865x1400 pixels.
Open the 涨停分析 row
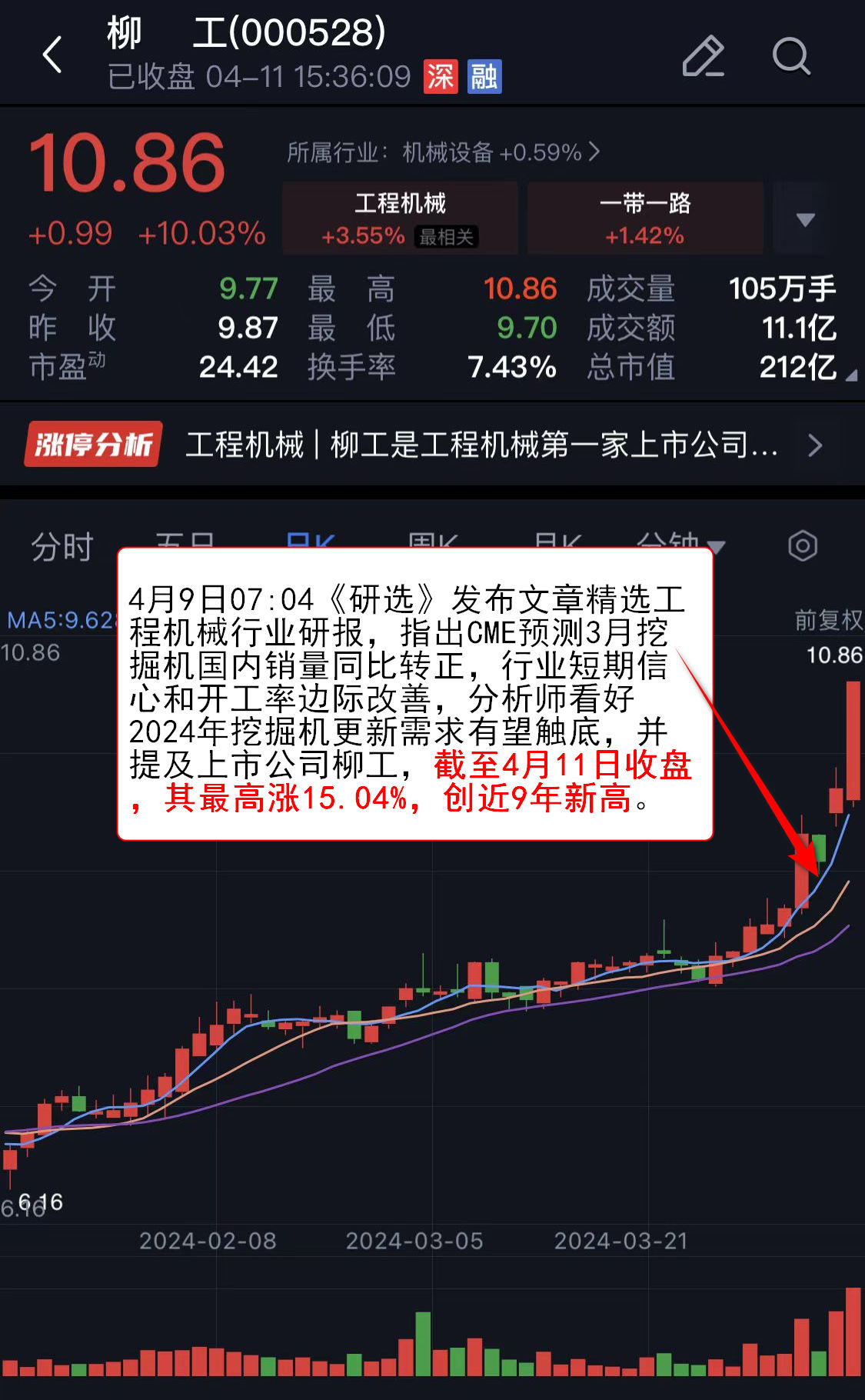[x=431, y=445]
